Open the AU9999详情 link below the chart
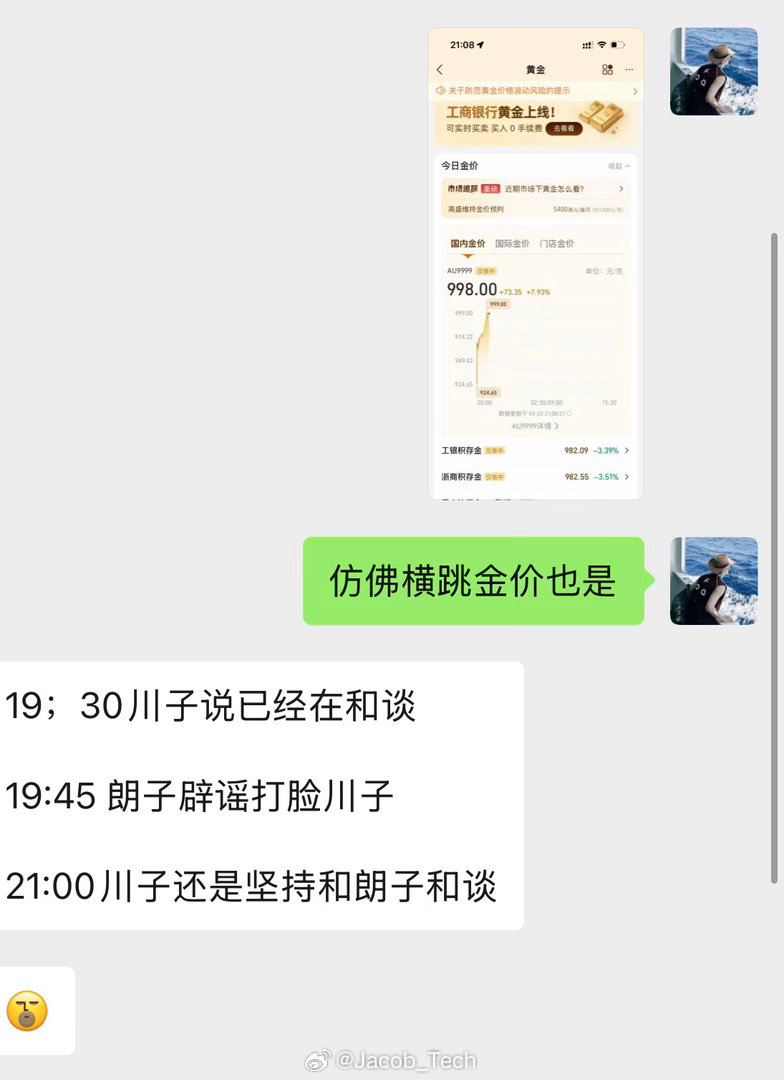Viewport: 784px width, 1080px height. (x=536, y=425)
